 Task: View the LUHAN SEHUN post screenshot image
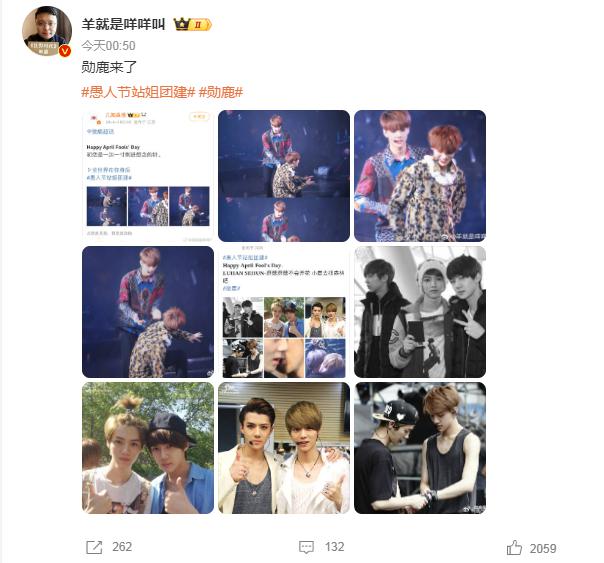coord(283,312)
